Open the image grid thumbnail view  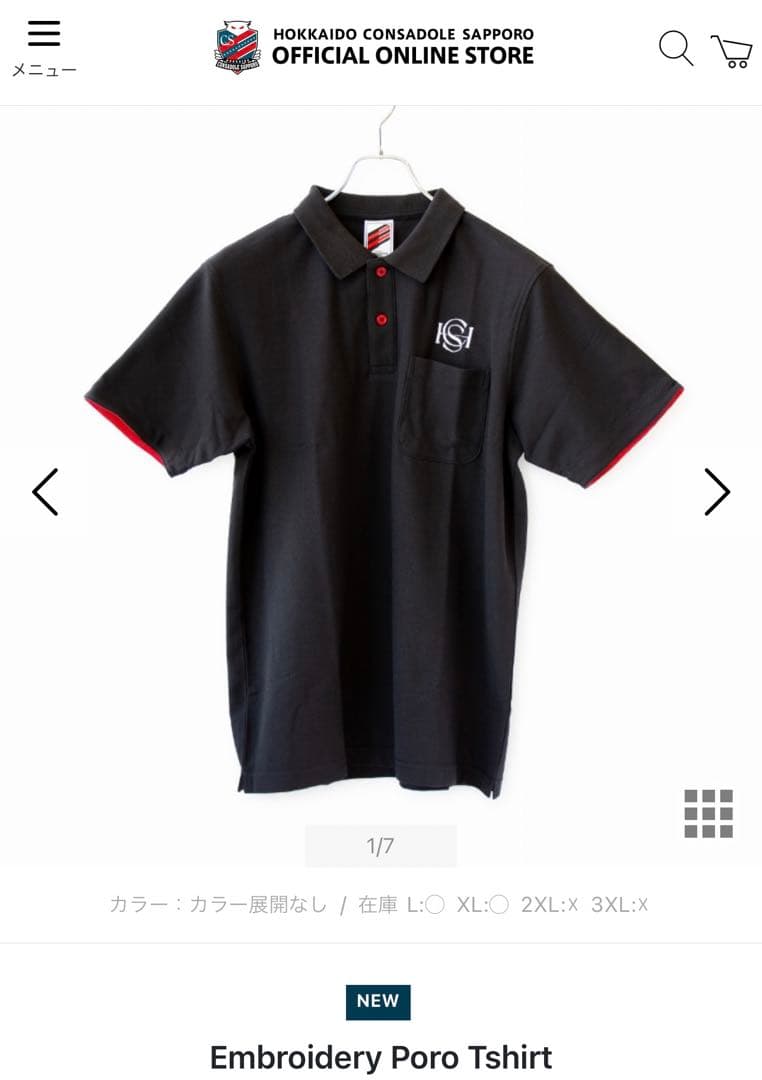708,813
